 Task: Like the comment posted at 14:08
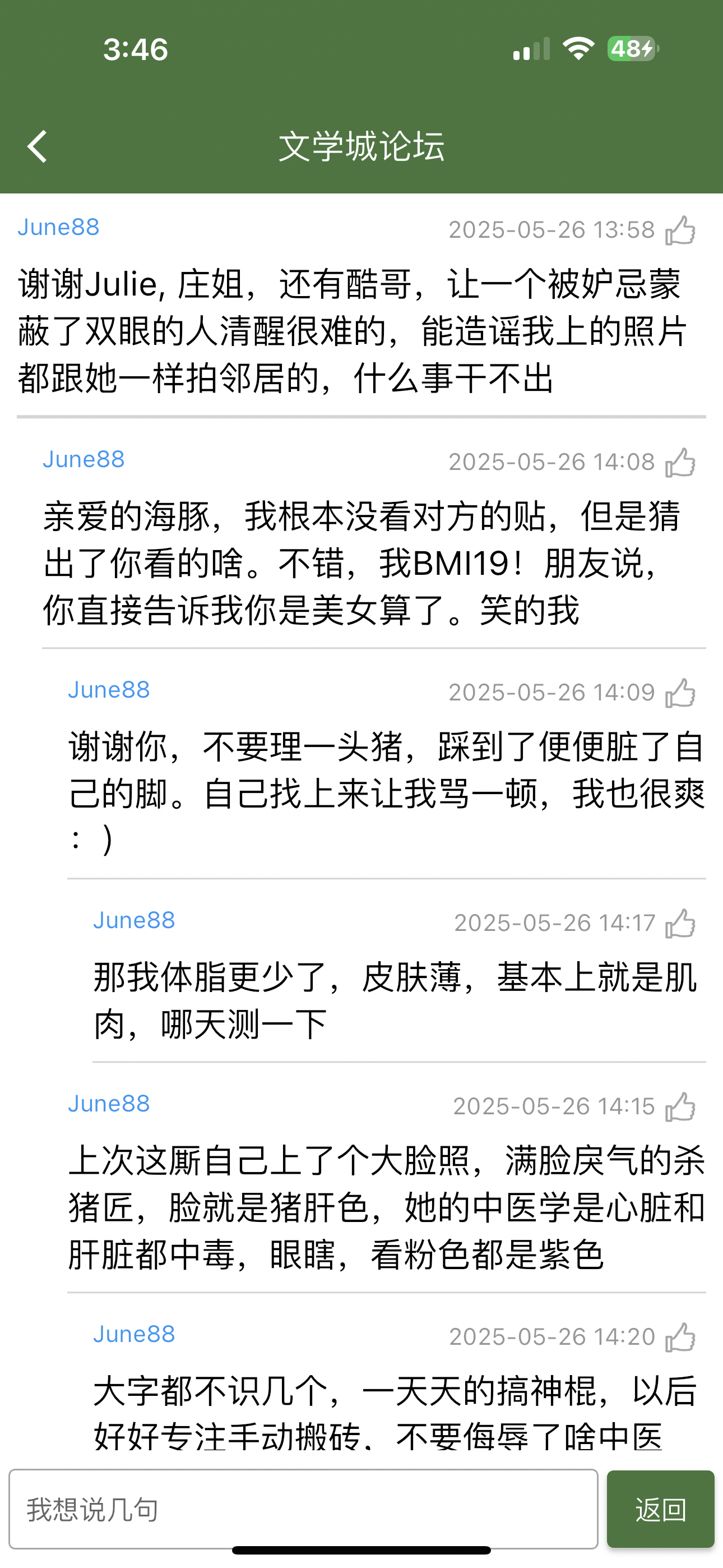[x=680, y=463]
